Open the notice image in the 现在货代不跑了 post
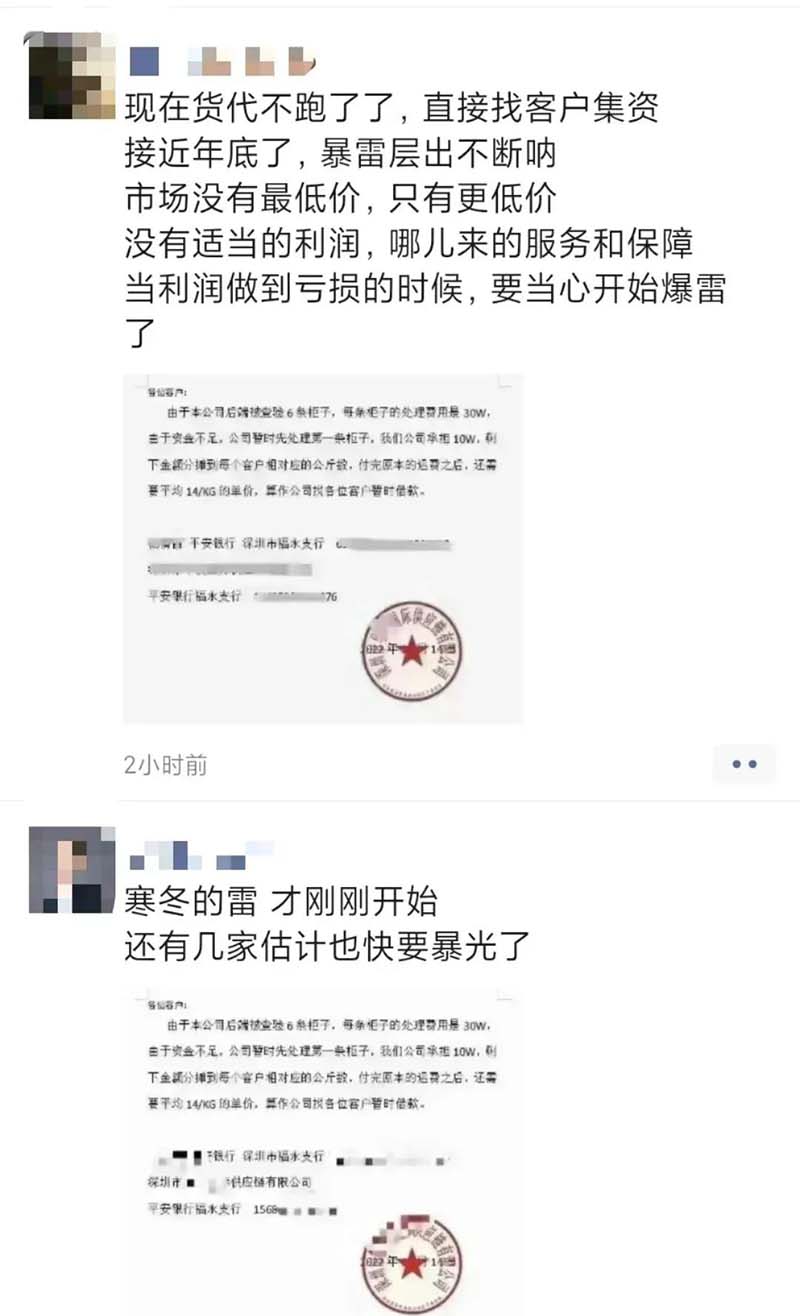Screen dimensions: 800x1316 click(323, 548)
